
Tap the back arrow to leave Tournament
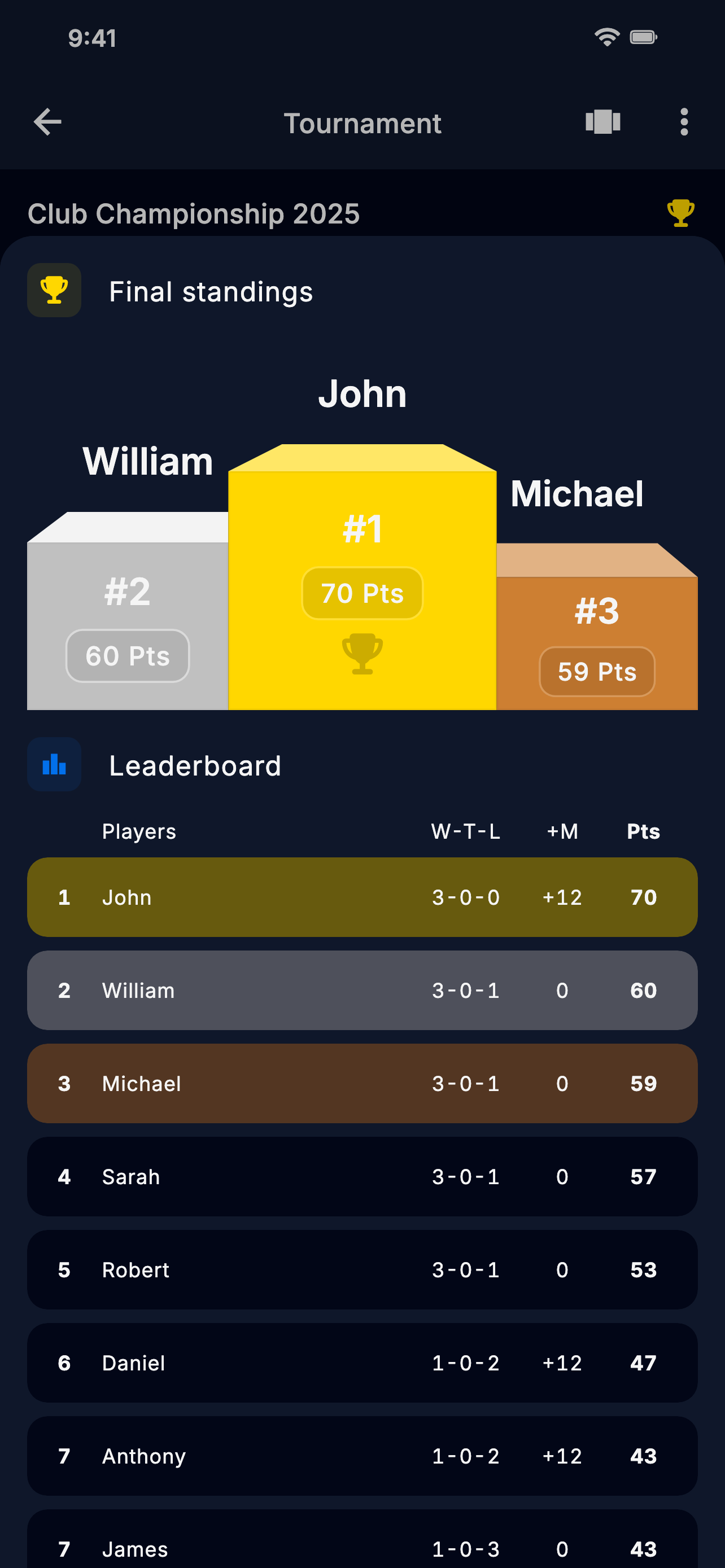click(47, 122)
